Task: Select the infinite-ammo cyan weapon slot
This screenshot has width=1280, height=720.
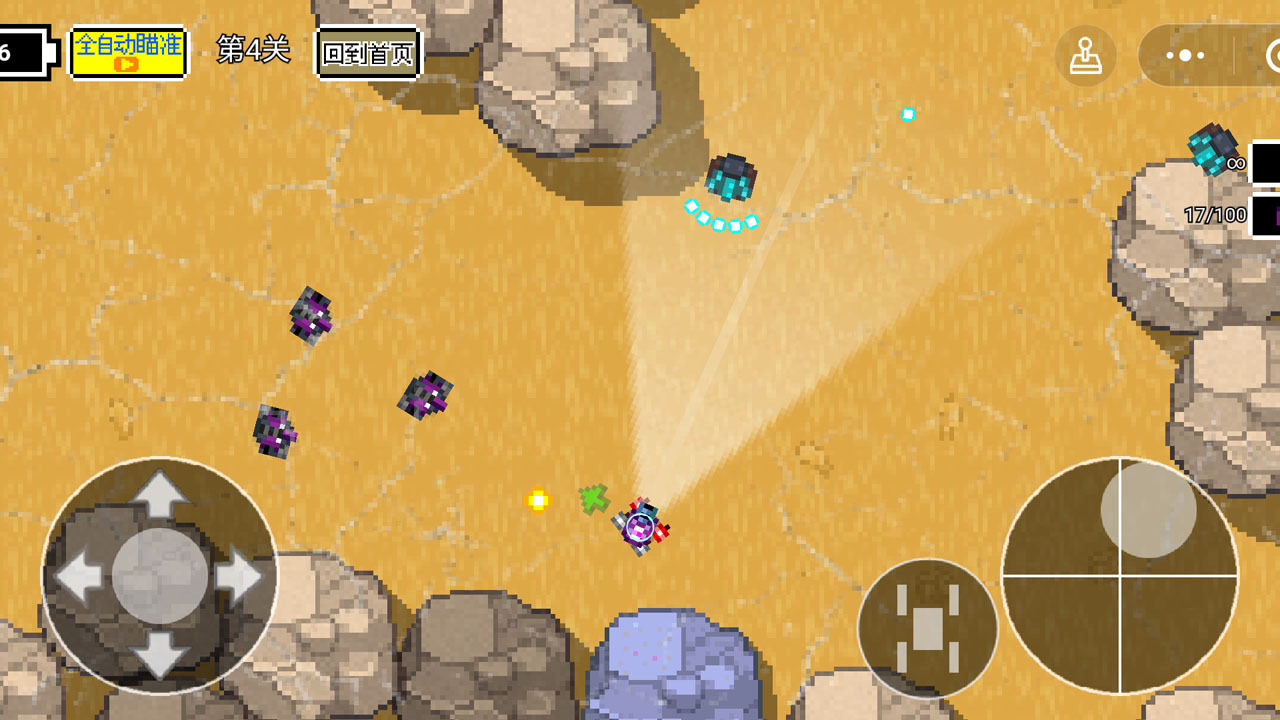Action: 1264,163
